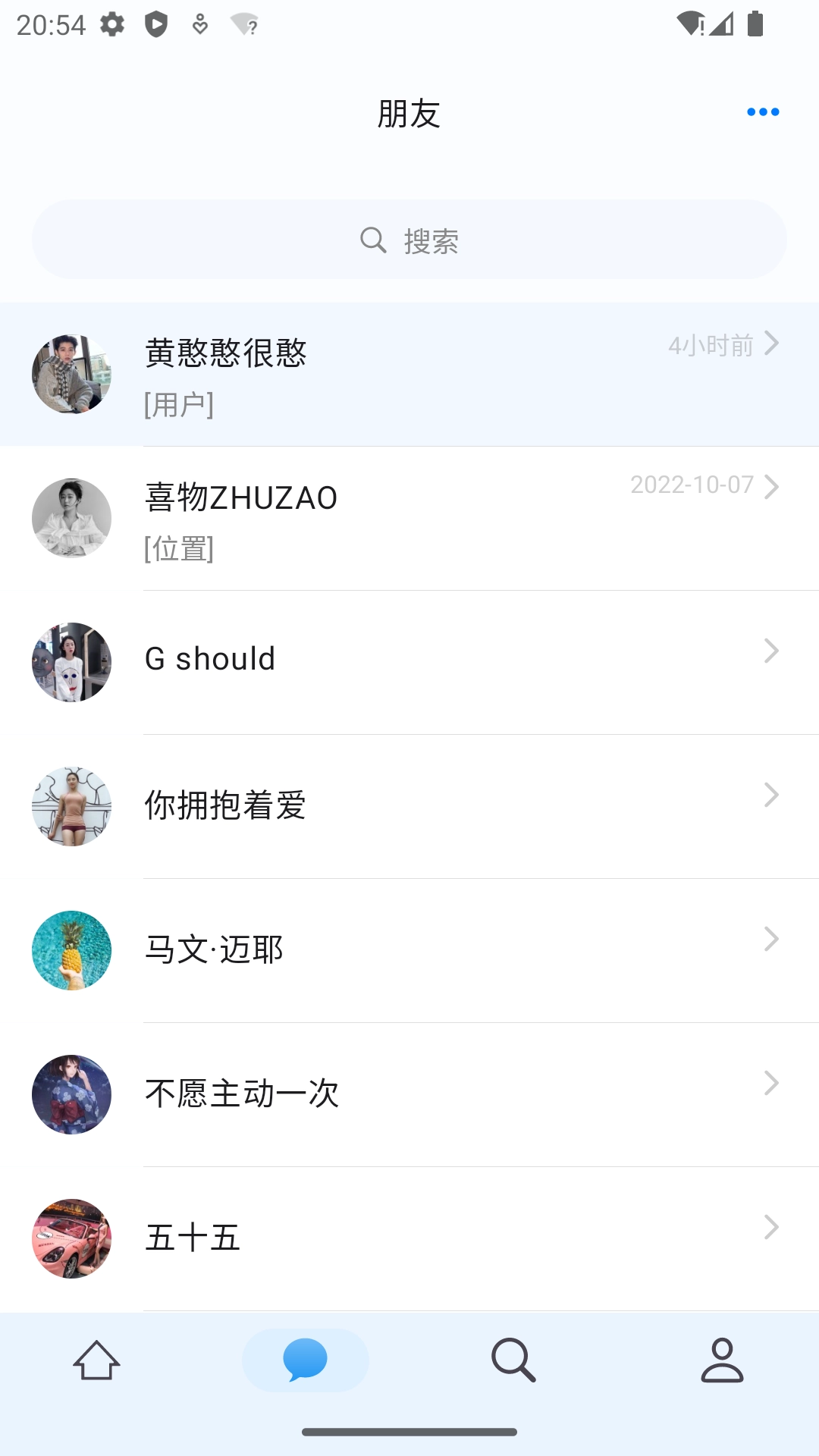Expand the chat with 黄憨憨很憨
This screenshot has height=1456, width=819.
(772, 344)
